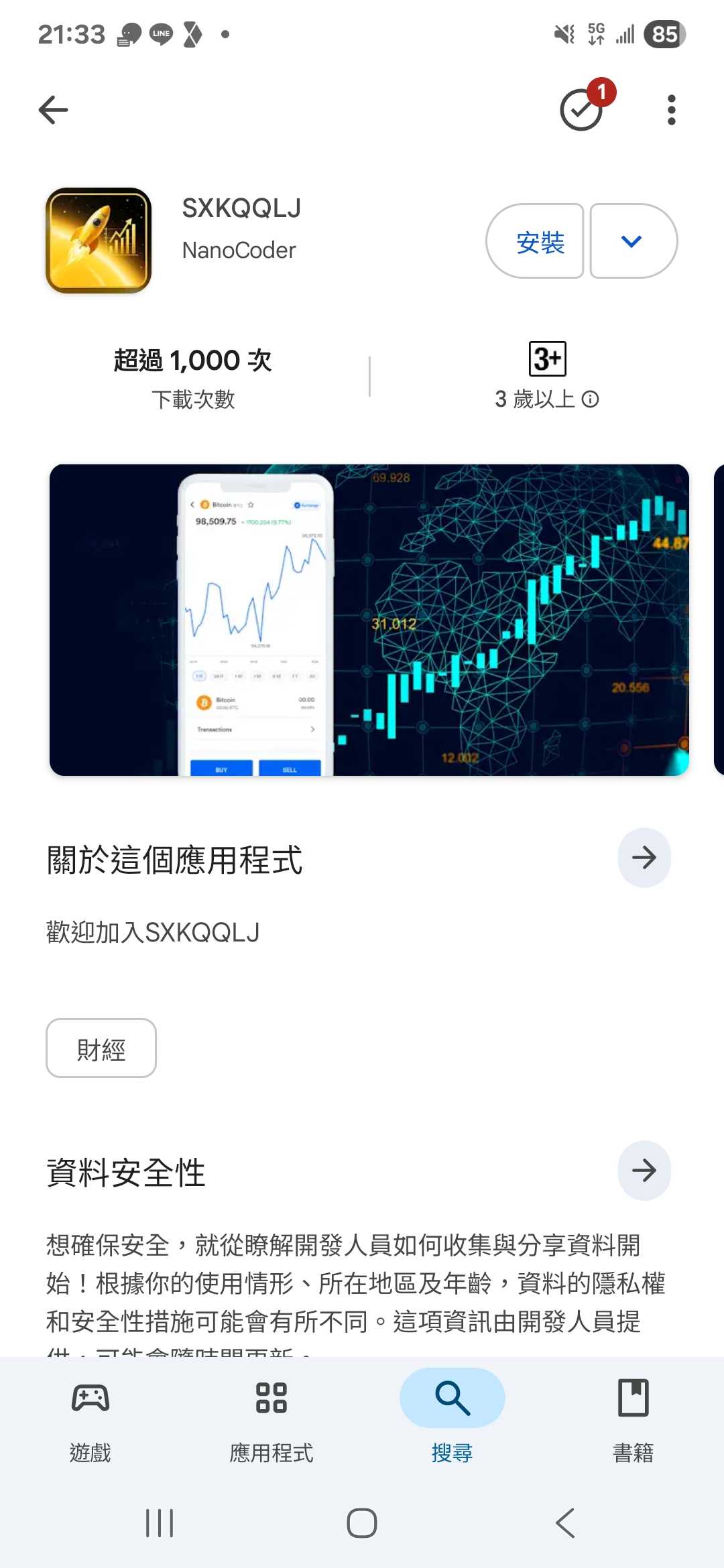Tap the battery level indicator in status bar
This screenshot has height=1568, width=724.
(664, 34)
